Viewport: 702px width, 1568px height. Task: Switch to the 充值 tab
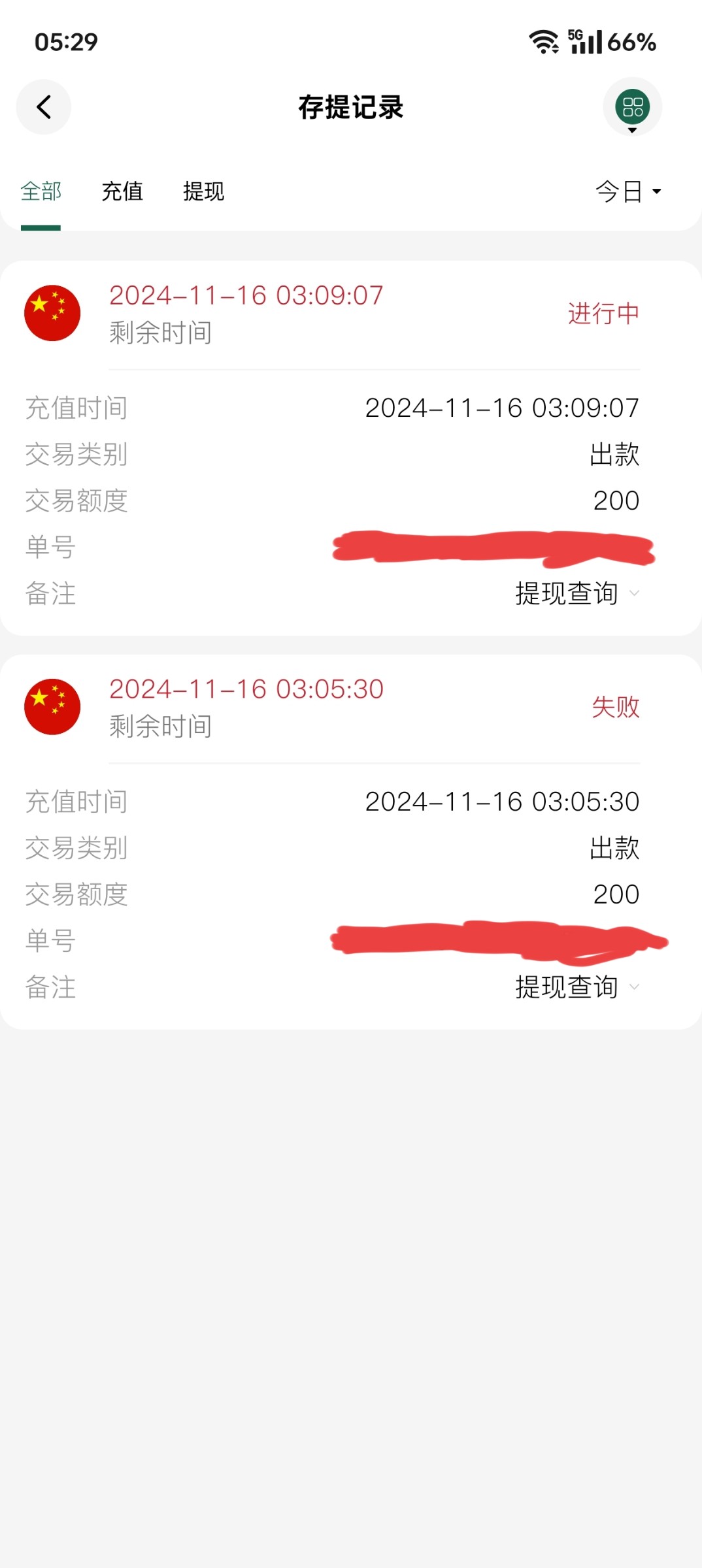[122, 191]
